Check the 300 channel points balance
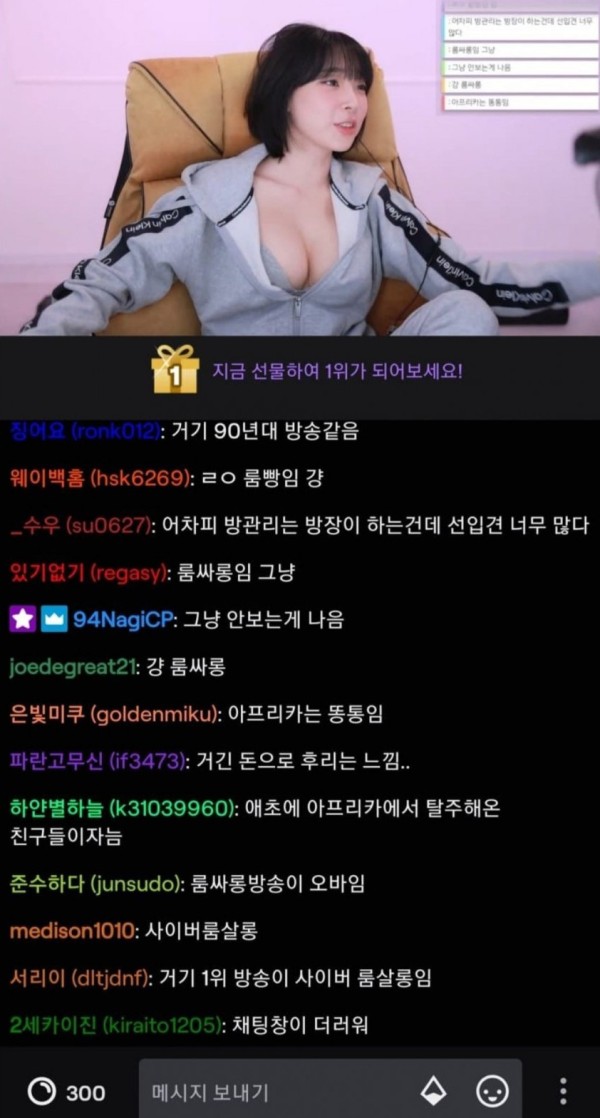 (66, 1092)
